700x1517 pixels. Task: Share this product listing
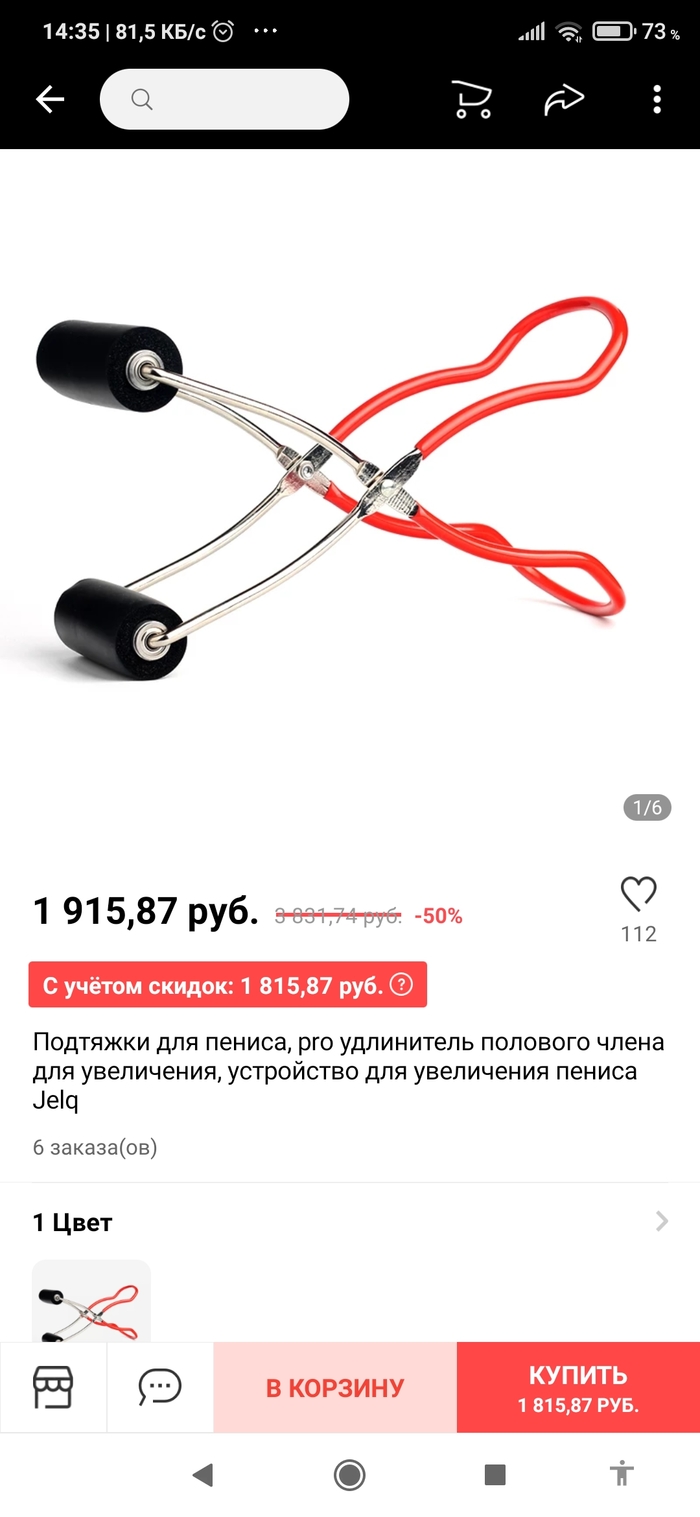coord(564,99)
